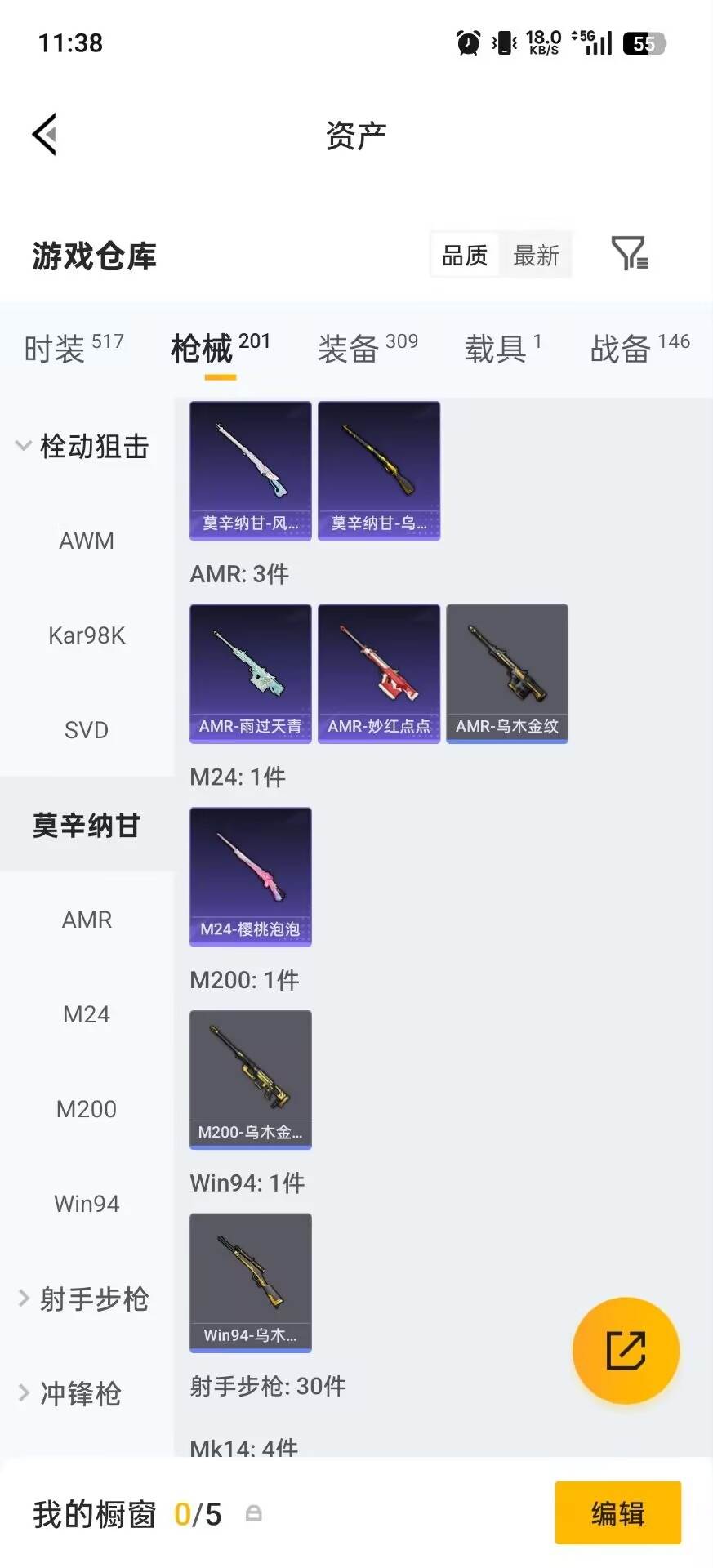
Task: Switch to the 装备 tab
Action: click(368, 349)
